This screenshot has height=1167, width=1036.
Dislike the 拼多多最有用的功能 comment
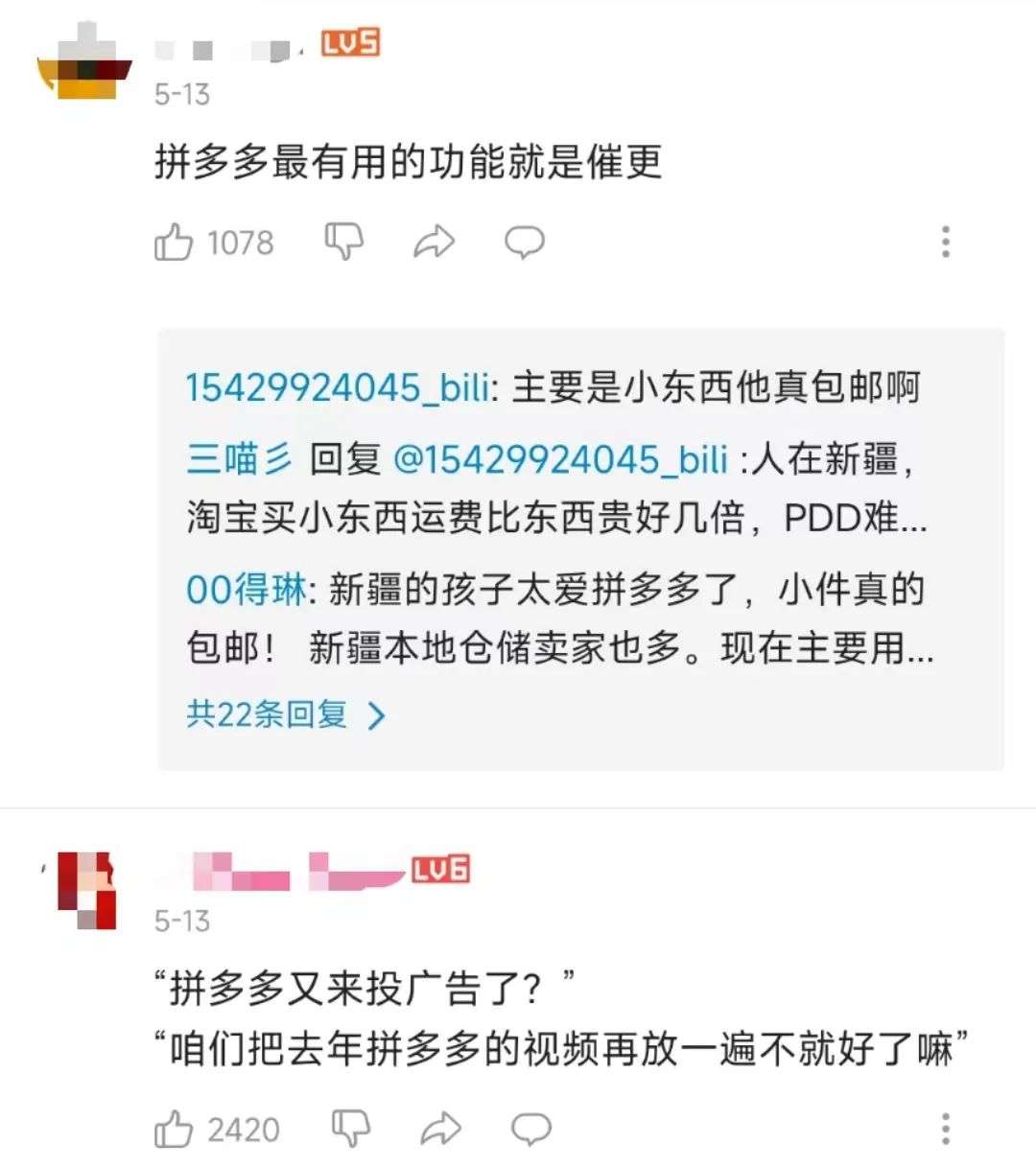pos(343,242)
